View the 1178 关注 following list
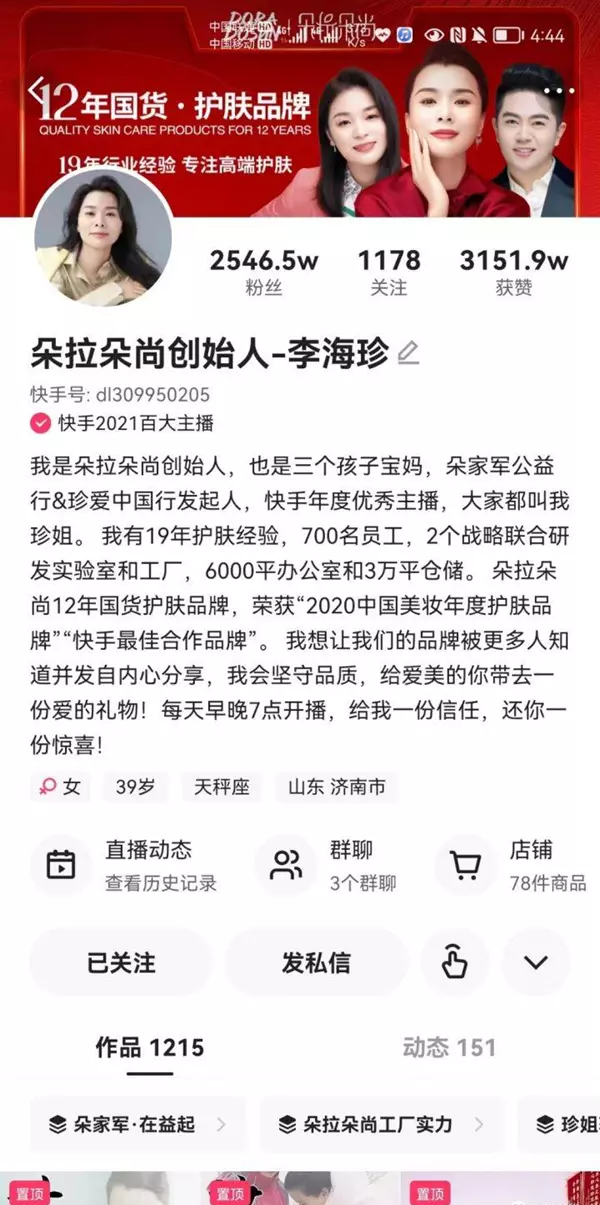600x1205 pixels. (x=389, y=273)
